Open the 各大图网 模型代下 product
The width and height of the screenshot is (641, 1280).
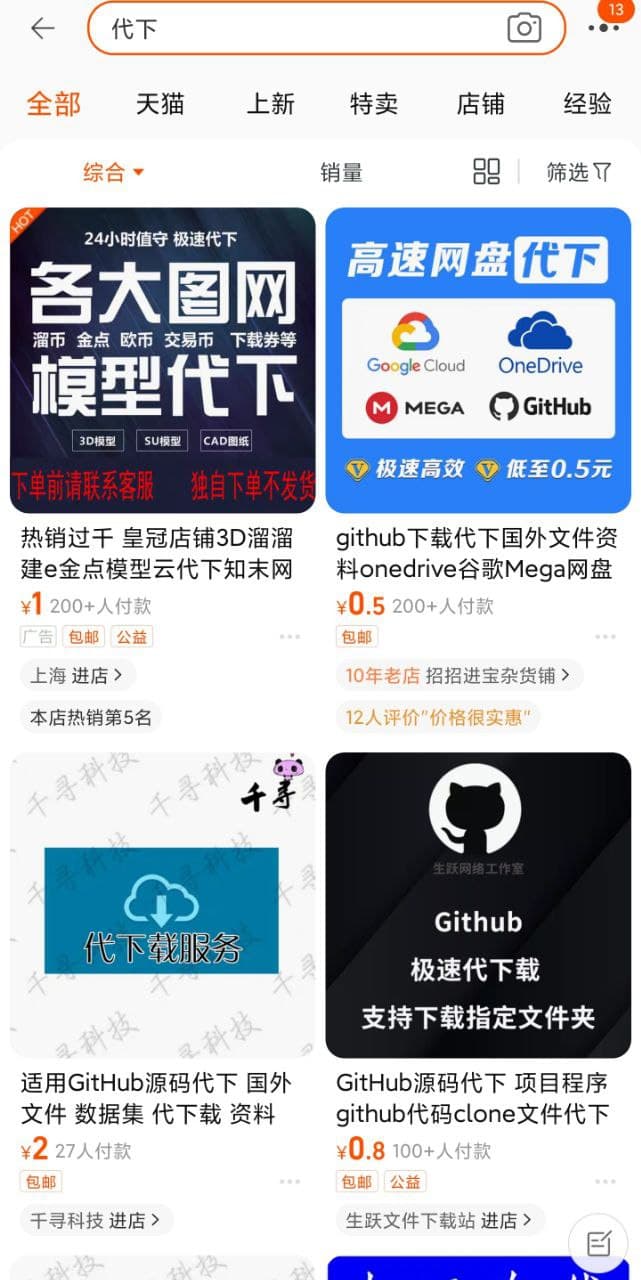click(x=162, y=360)
